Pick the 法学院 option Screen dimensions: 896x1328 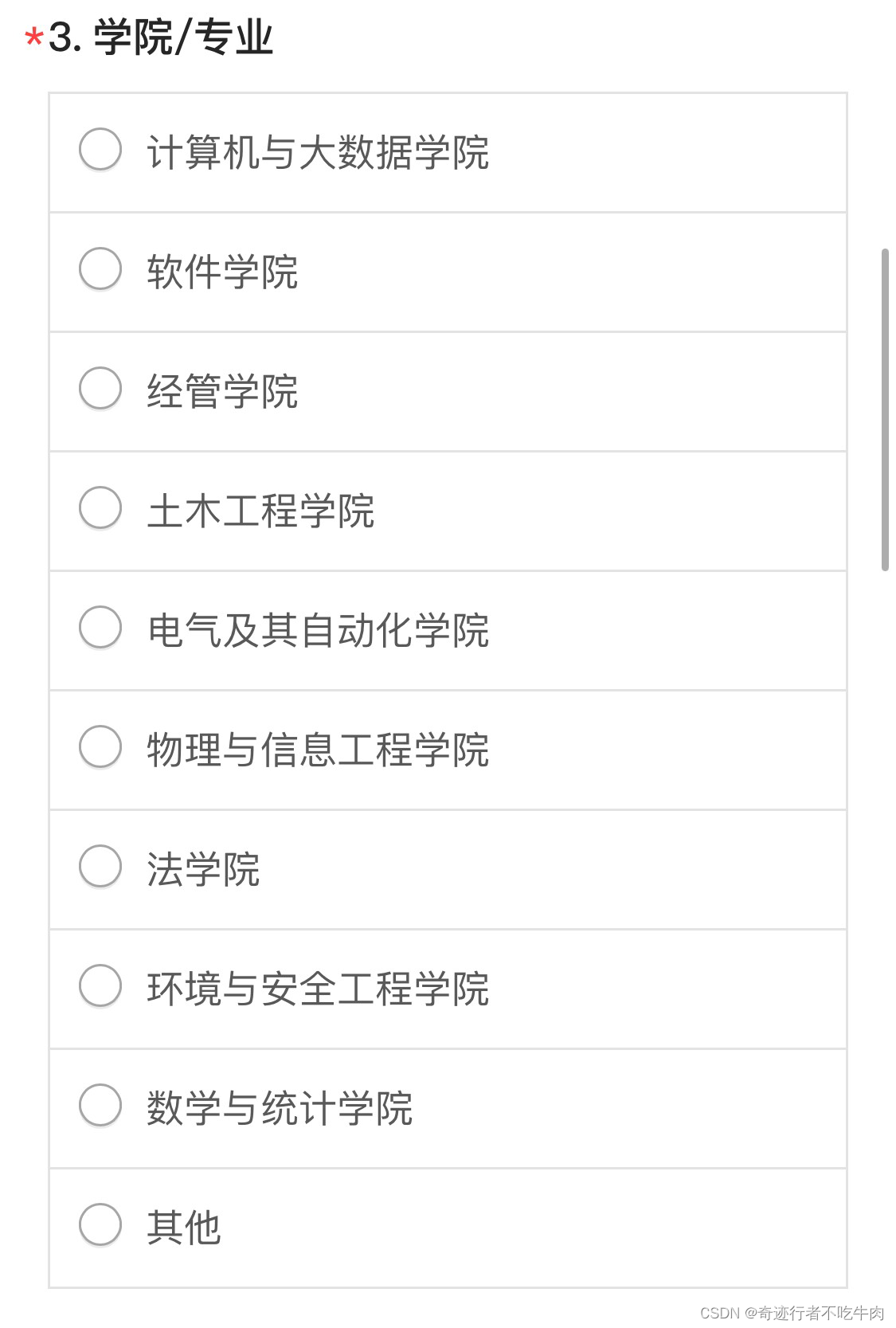100,866
